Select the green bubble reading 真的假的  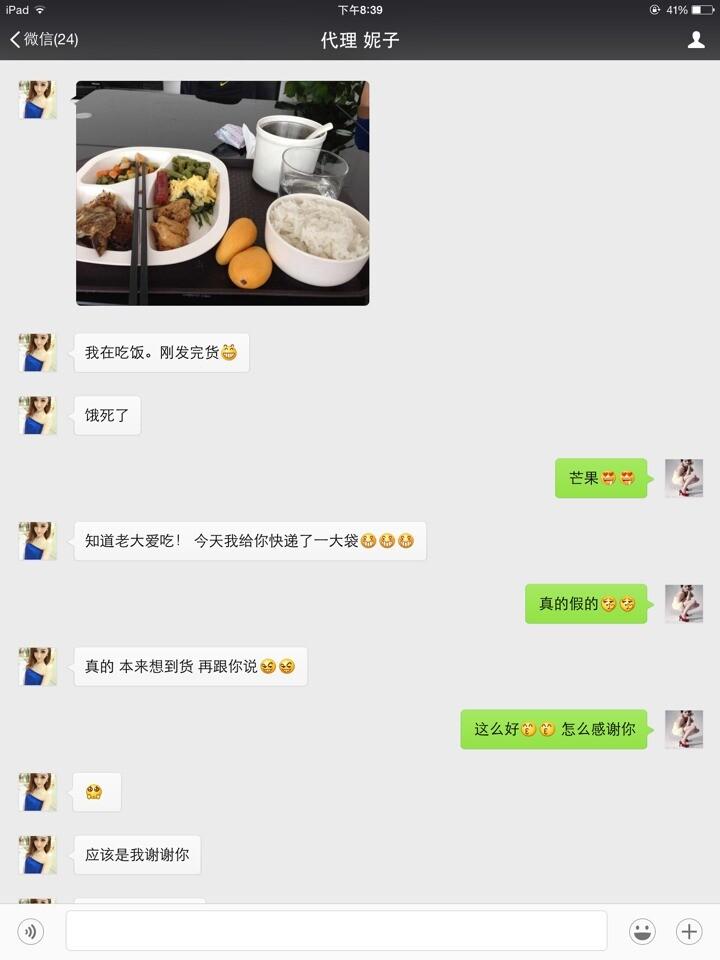point(586,604)
